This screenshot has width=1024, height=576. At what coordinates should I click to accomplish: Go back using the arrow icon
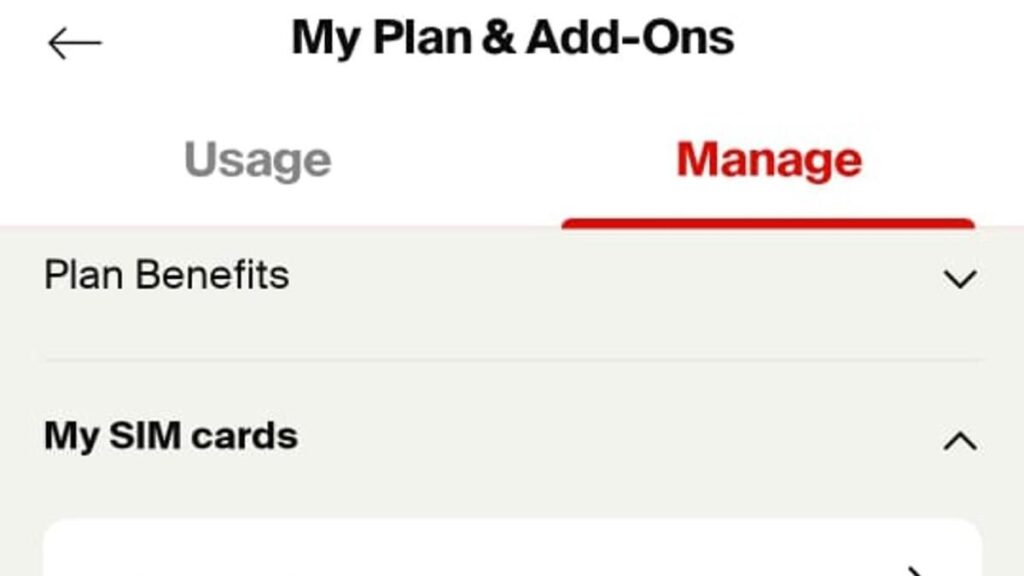[x=74, y=43]
